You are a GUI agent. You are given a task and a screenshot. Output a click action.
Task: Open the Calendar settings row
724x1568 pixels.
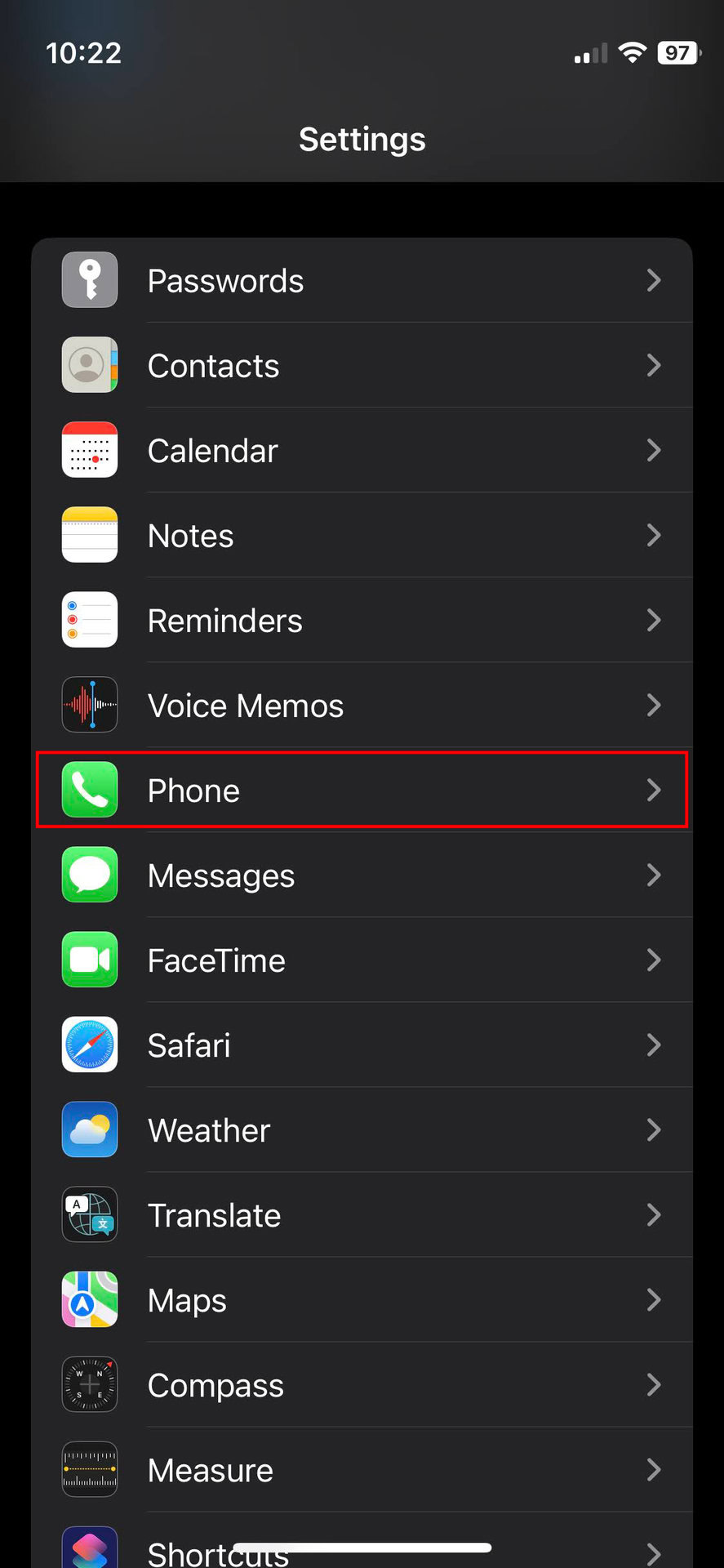click(362, 451)
